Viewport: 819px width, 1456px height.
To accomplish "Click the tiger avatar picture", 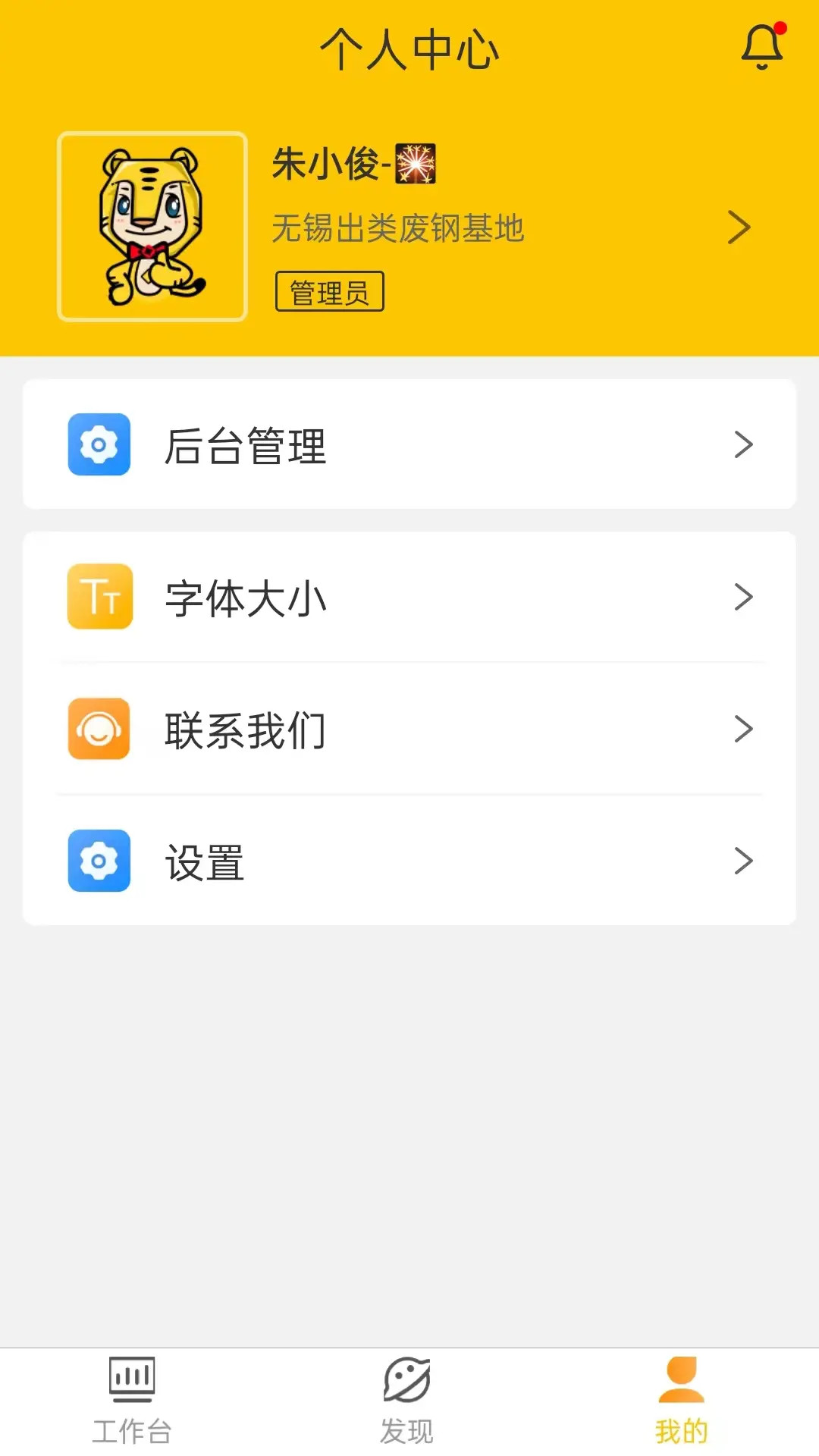I will [152, 226].
